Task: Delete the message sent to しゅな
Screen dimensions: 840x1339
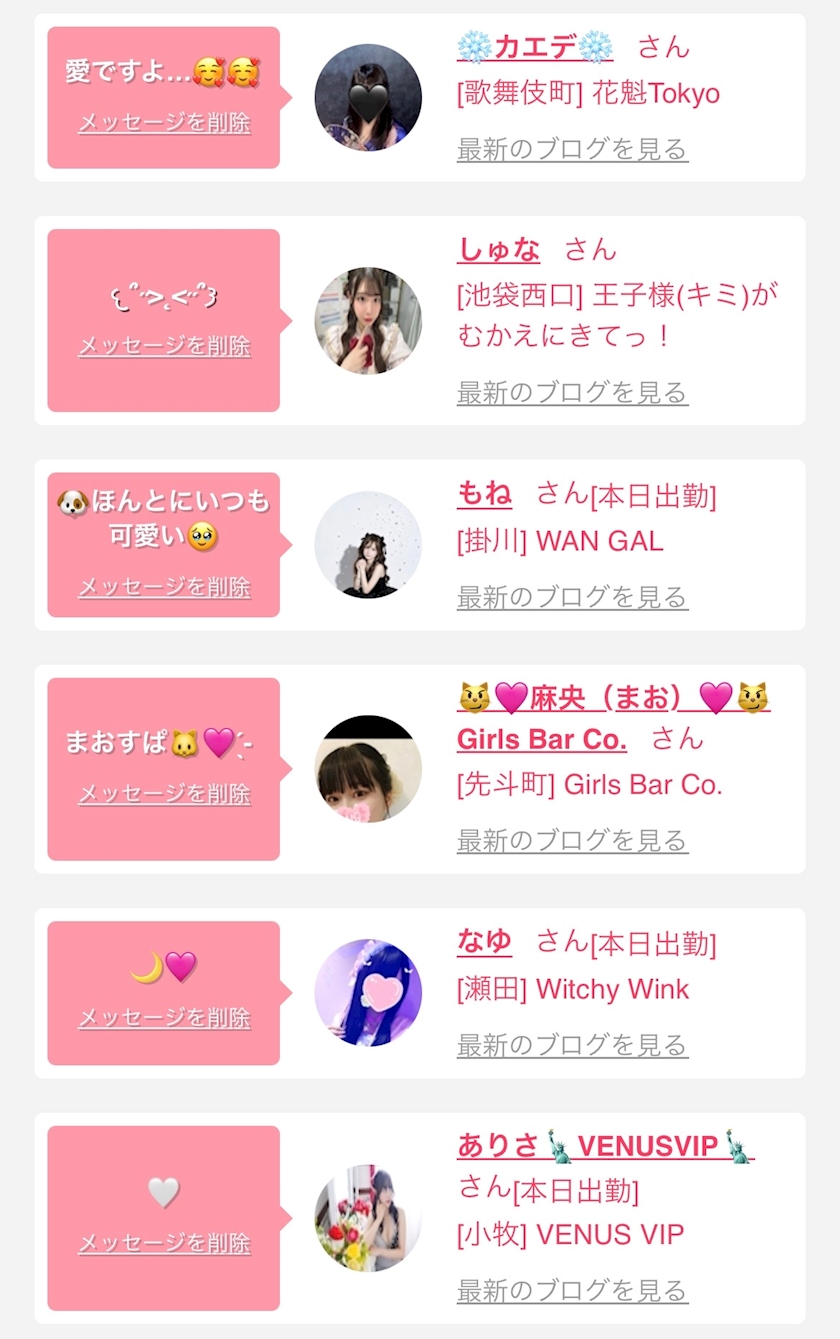Action: 164,346
